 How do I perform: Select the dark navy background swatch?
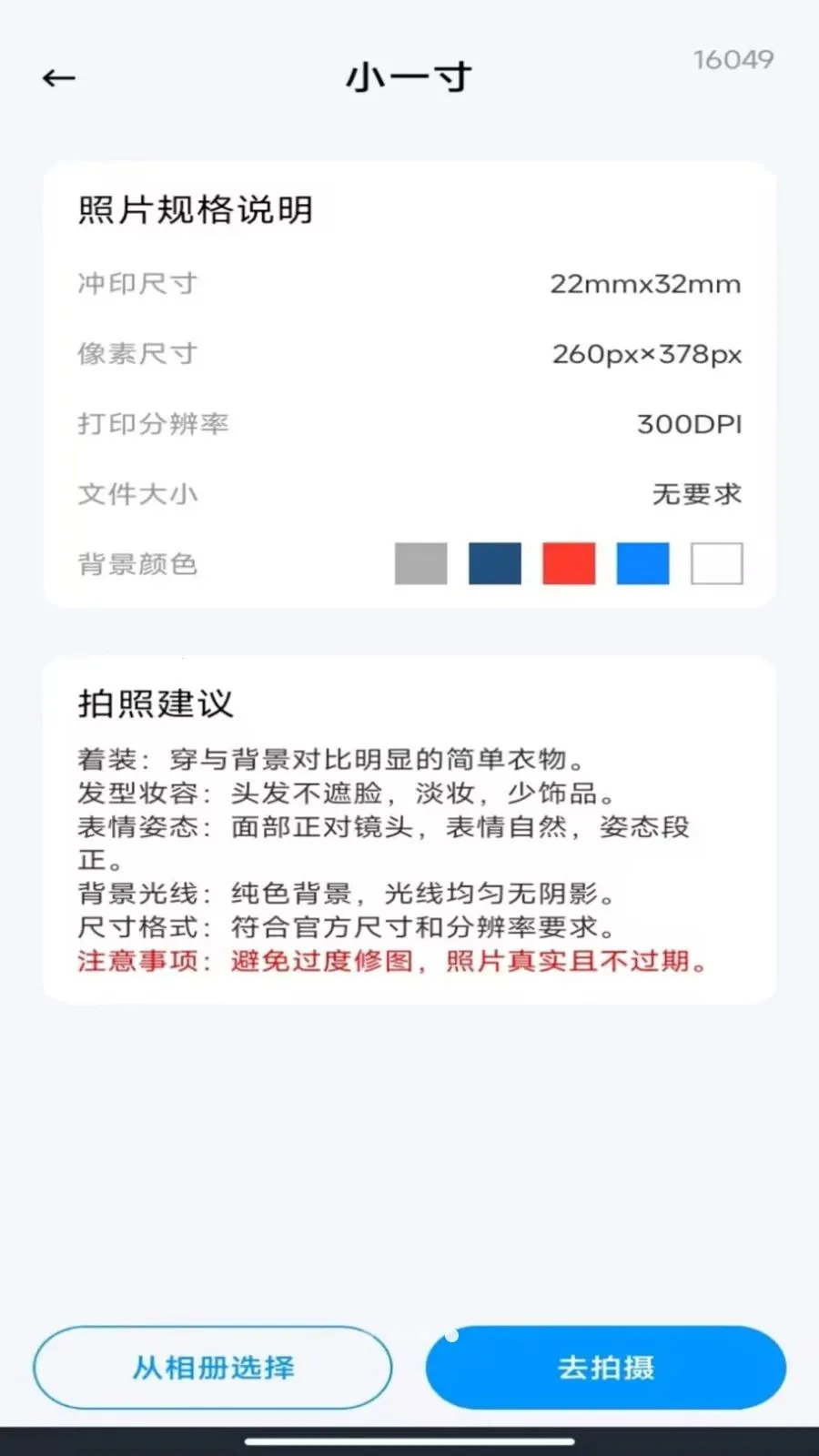pyautogui.click(x=494, y=564)
